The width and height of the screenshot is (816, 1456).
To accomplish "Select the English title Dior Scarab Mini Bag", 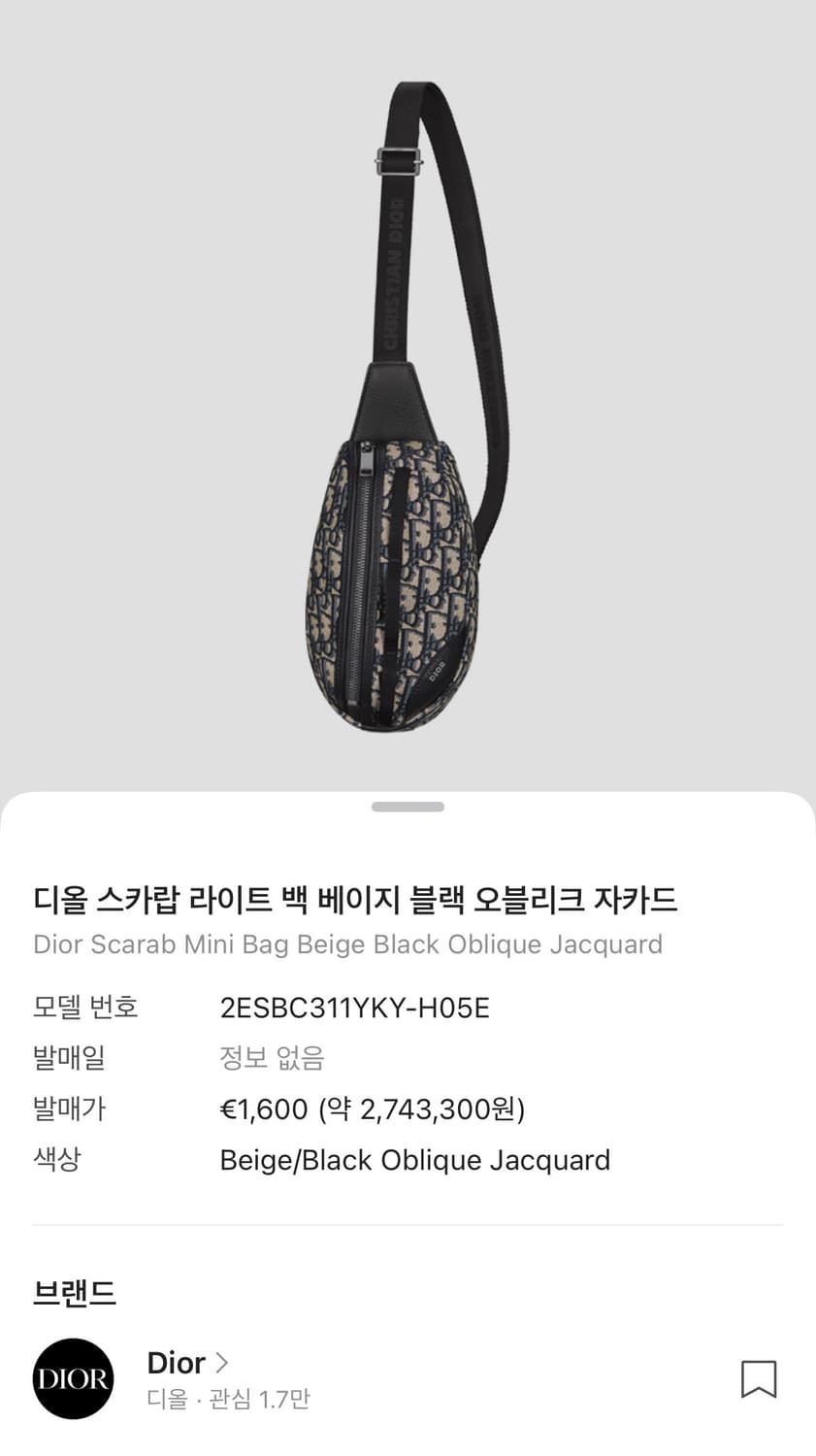I will (x=349, y=944).
